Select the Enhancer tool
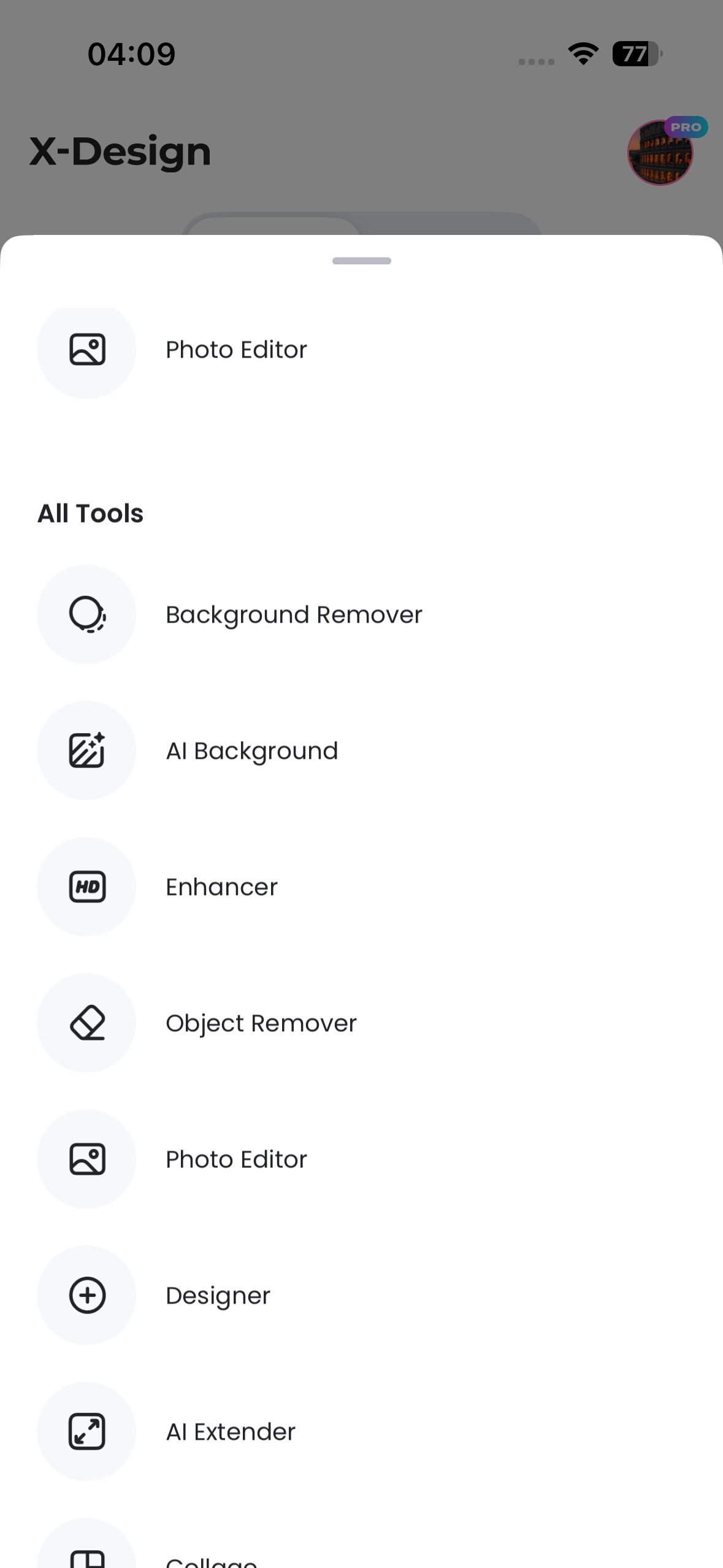Screen dimensions: 723x1568 [221, 887]
